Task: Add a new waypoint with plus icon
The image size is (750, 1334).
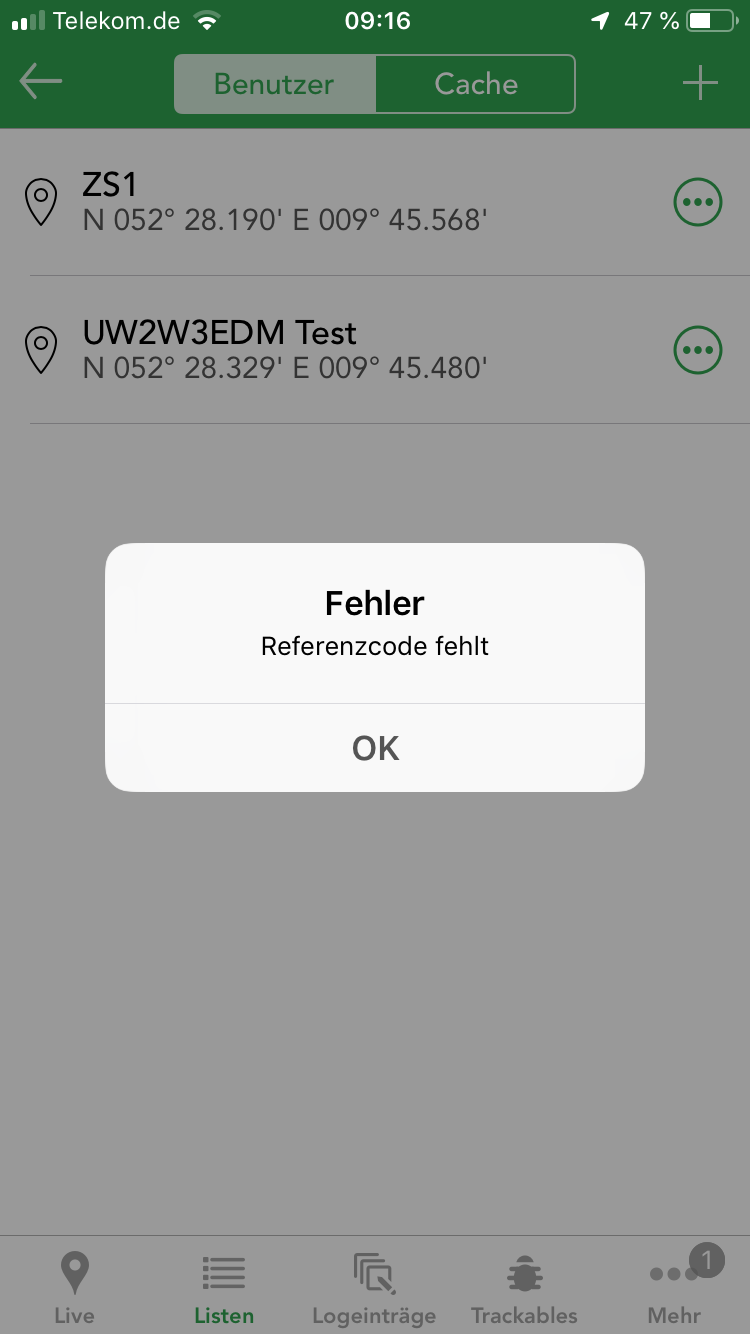Action: tap(700, 83)
